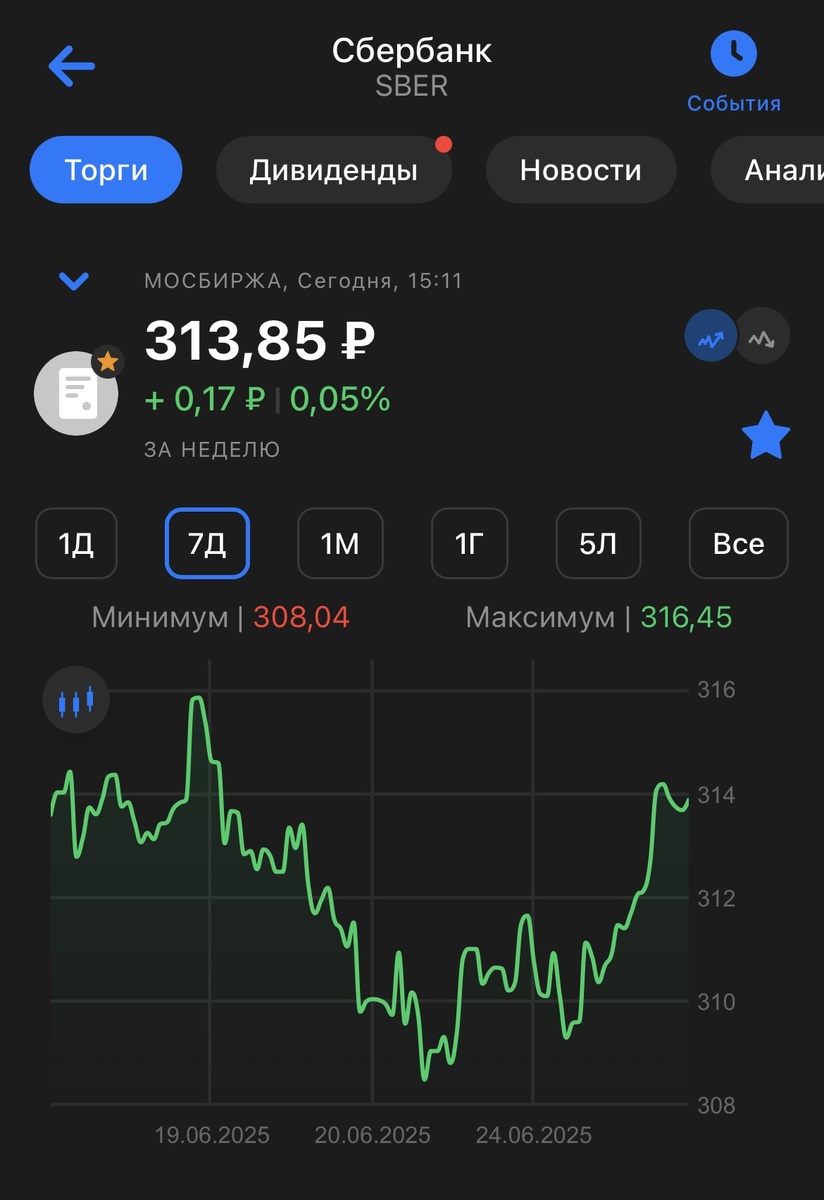The height and width of the screenshot is (1200, 824).
Task: Enable the 1Д time period
Action: click(76, 543)
